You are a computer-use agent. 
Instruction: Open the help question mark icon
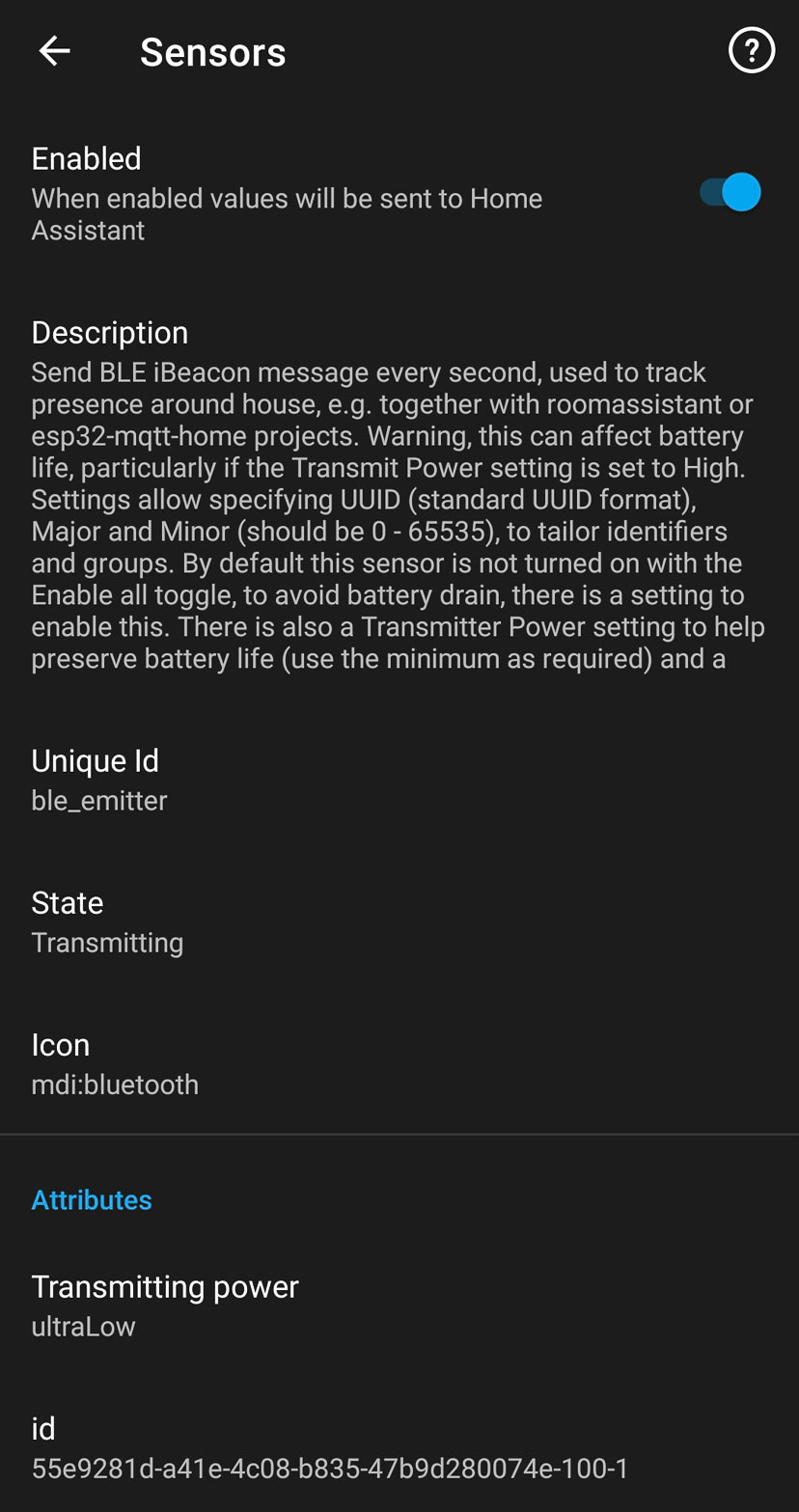tap(751, 50)
